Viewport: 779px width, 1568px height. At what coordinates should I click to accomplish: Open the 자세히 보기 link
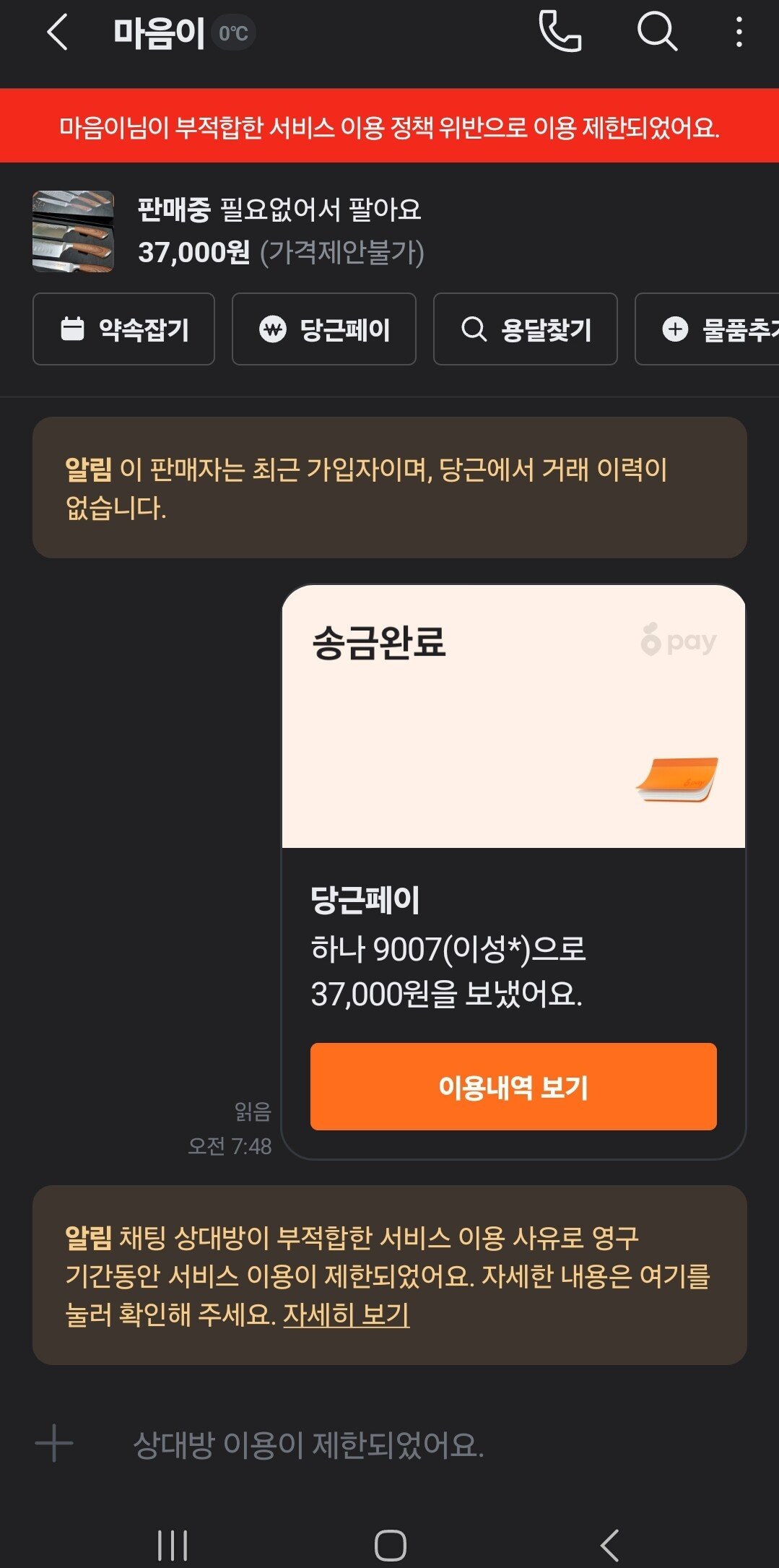[346, 1314]
